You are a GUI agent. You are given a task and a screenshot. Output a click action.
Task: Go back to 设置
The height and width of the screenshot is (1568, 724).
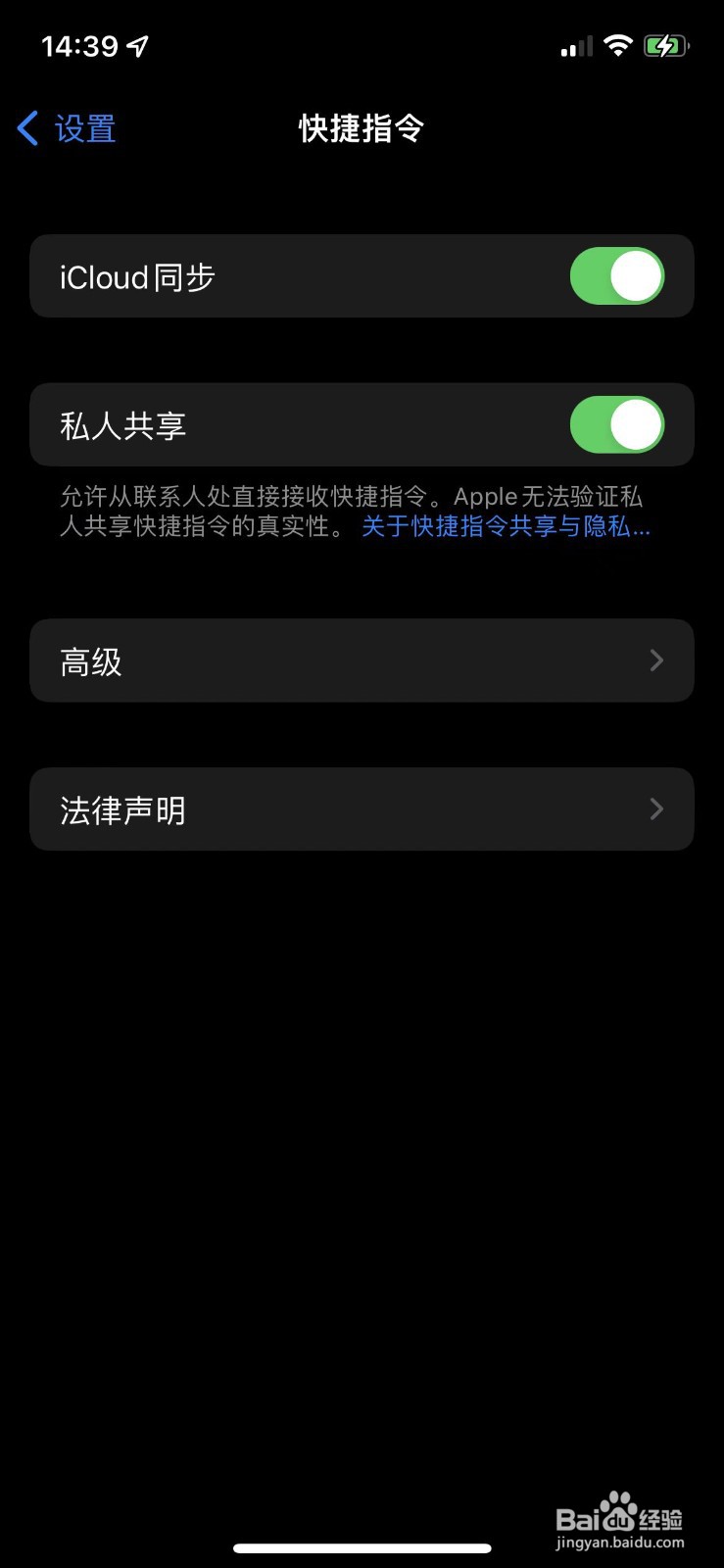[67, 128]
